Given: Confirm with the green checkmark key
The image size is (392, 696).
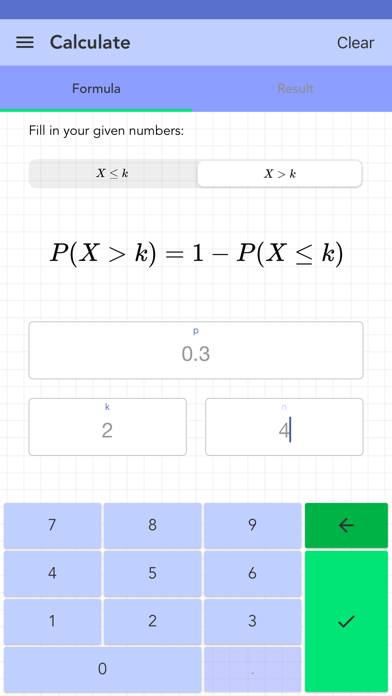Looking at the screenshot, I should point(346,621).
